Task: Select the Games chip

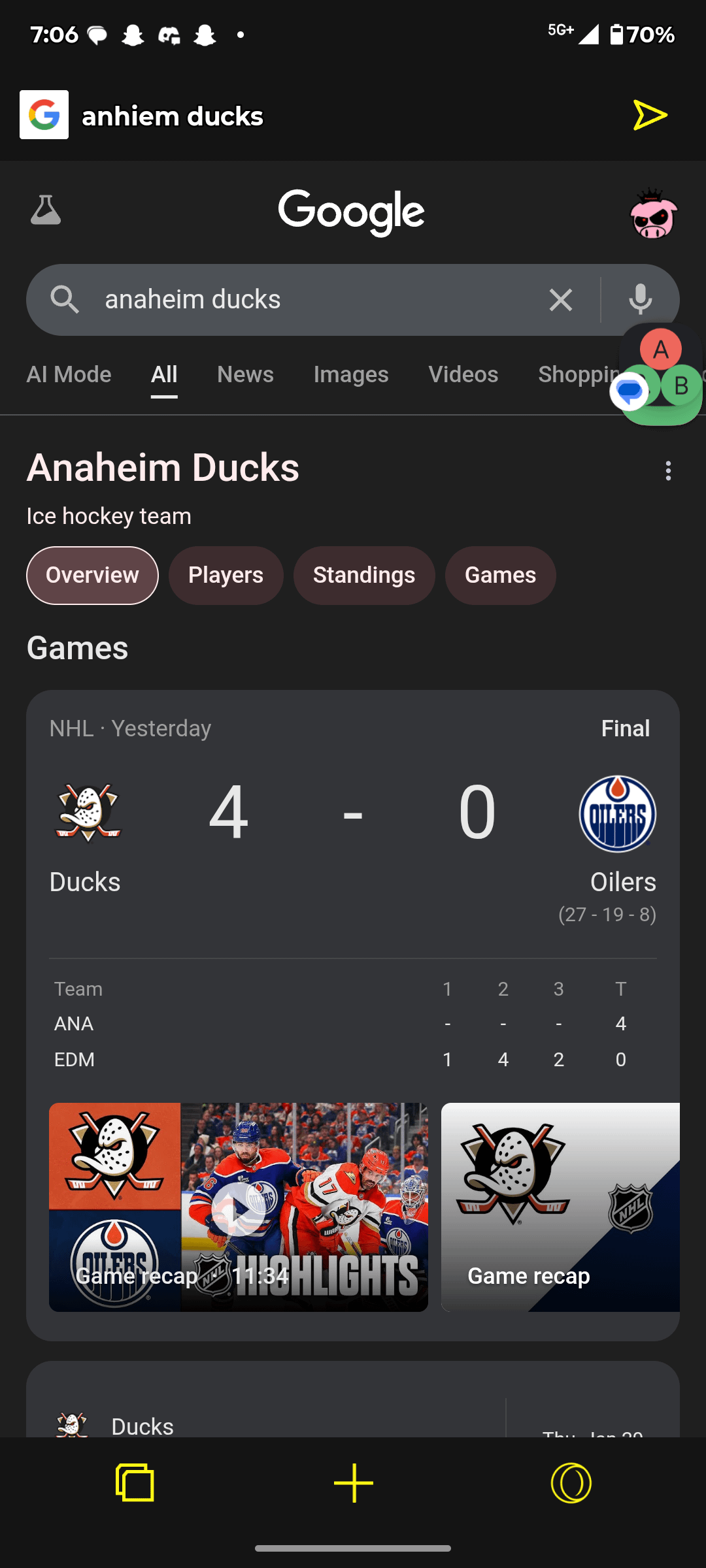Action: click(x=500, y=575)
